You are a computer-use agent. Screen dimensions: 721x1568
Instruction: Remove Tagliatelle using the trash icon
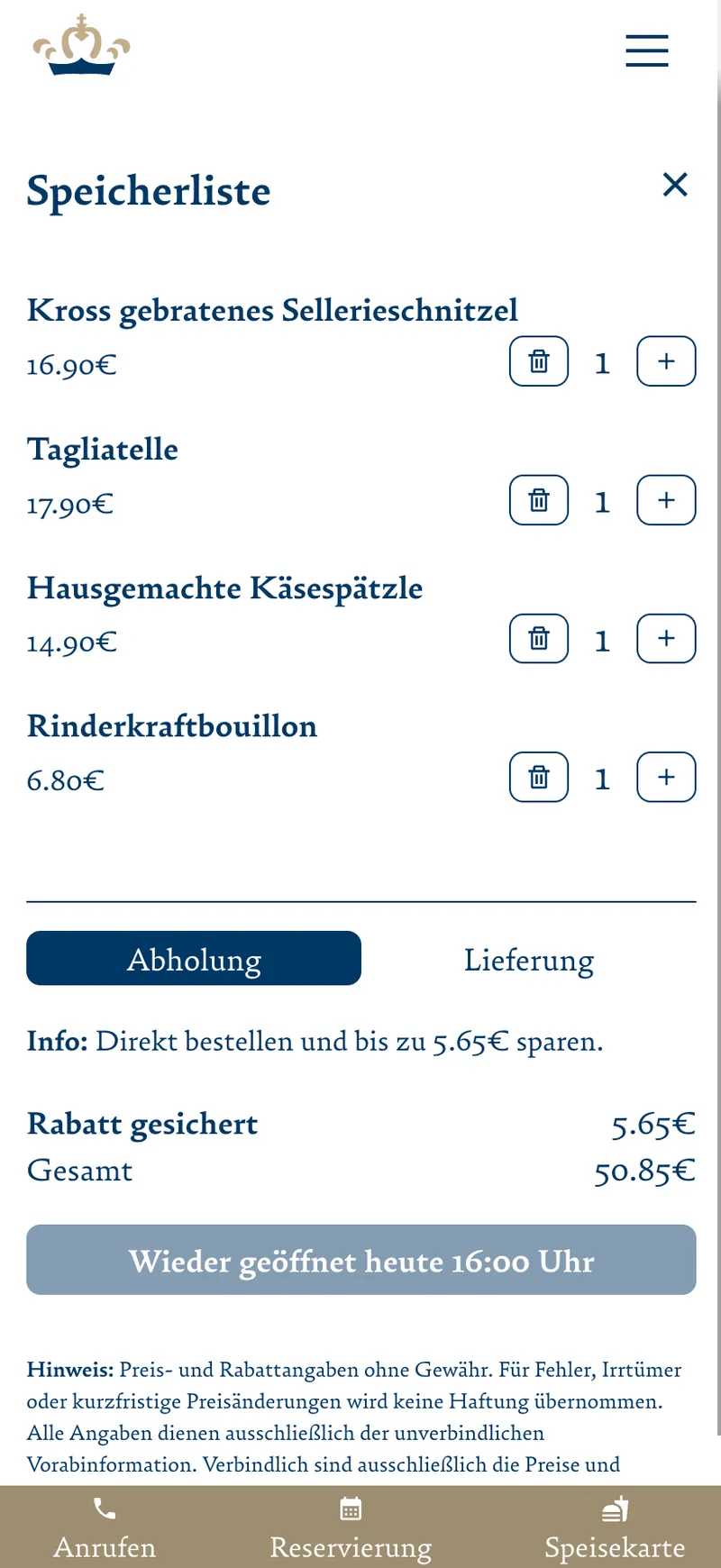(x=538, y=500)
